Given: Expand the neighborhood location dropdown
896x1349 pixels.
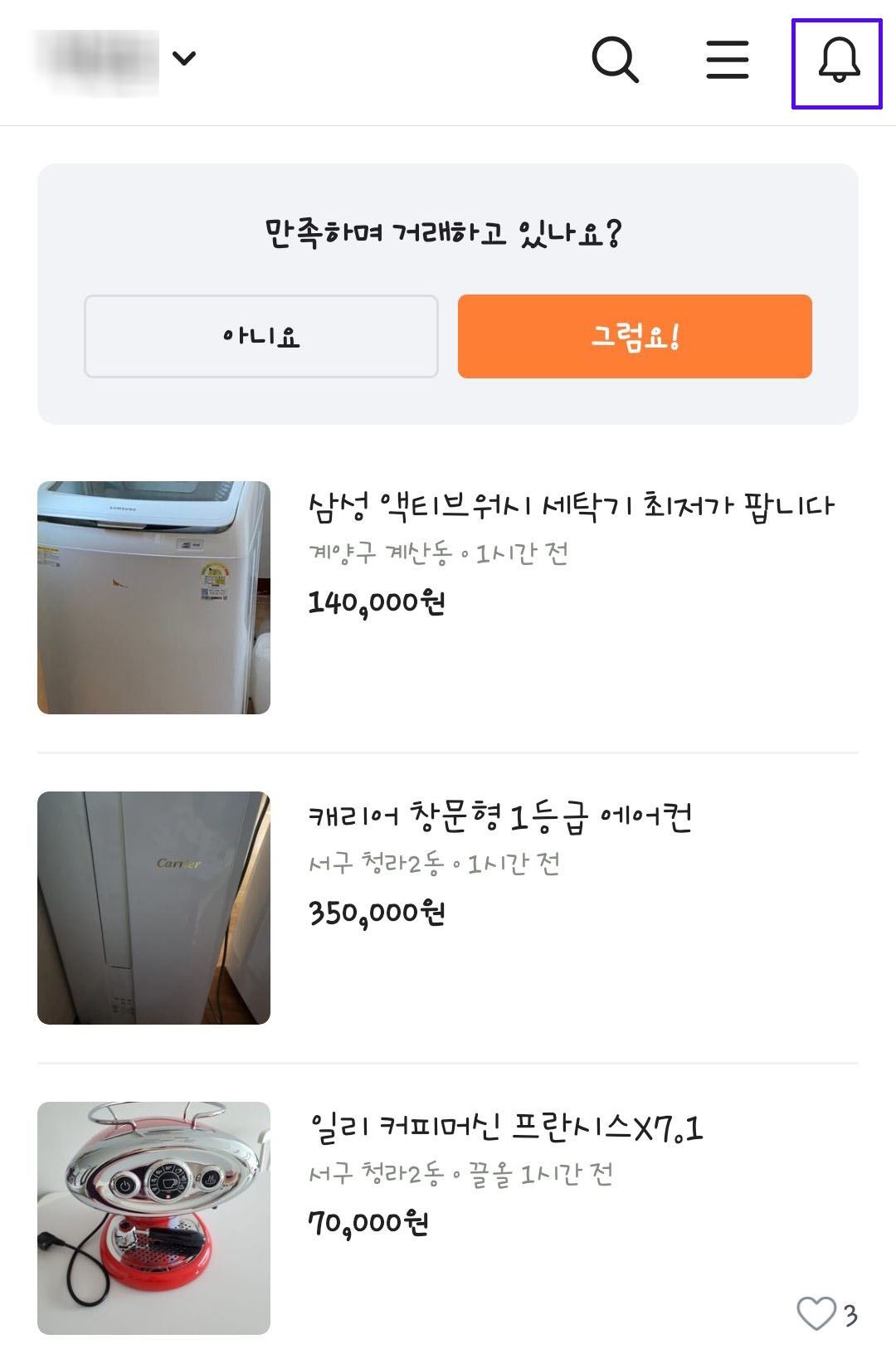Looking at the screenshot, I should click(116, 60).
